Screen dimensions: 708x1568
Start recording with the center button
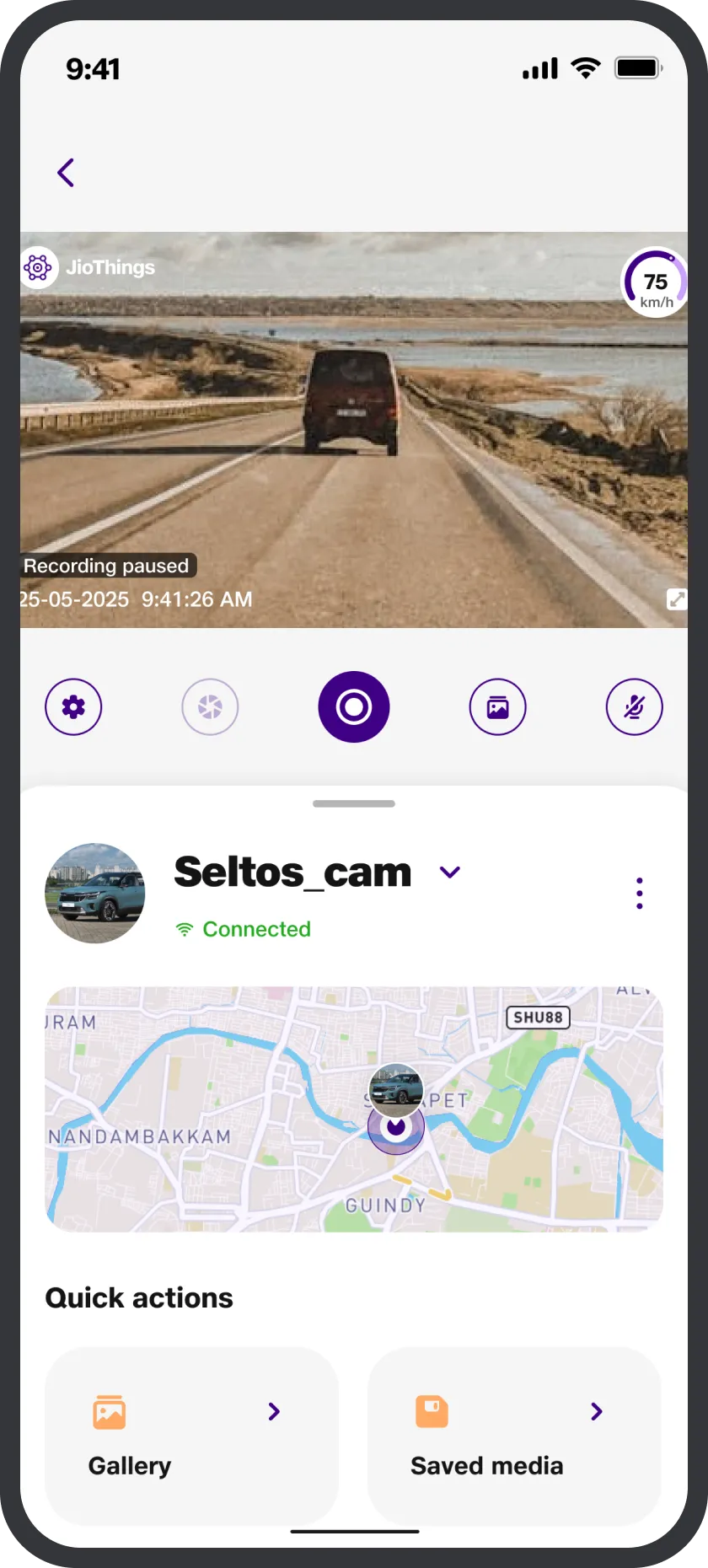pos(354,706)
